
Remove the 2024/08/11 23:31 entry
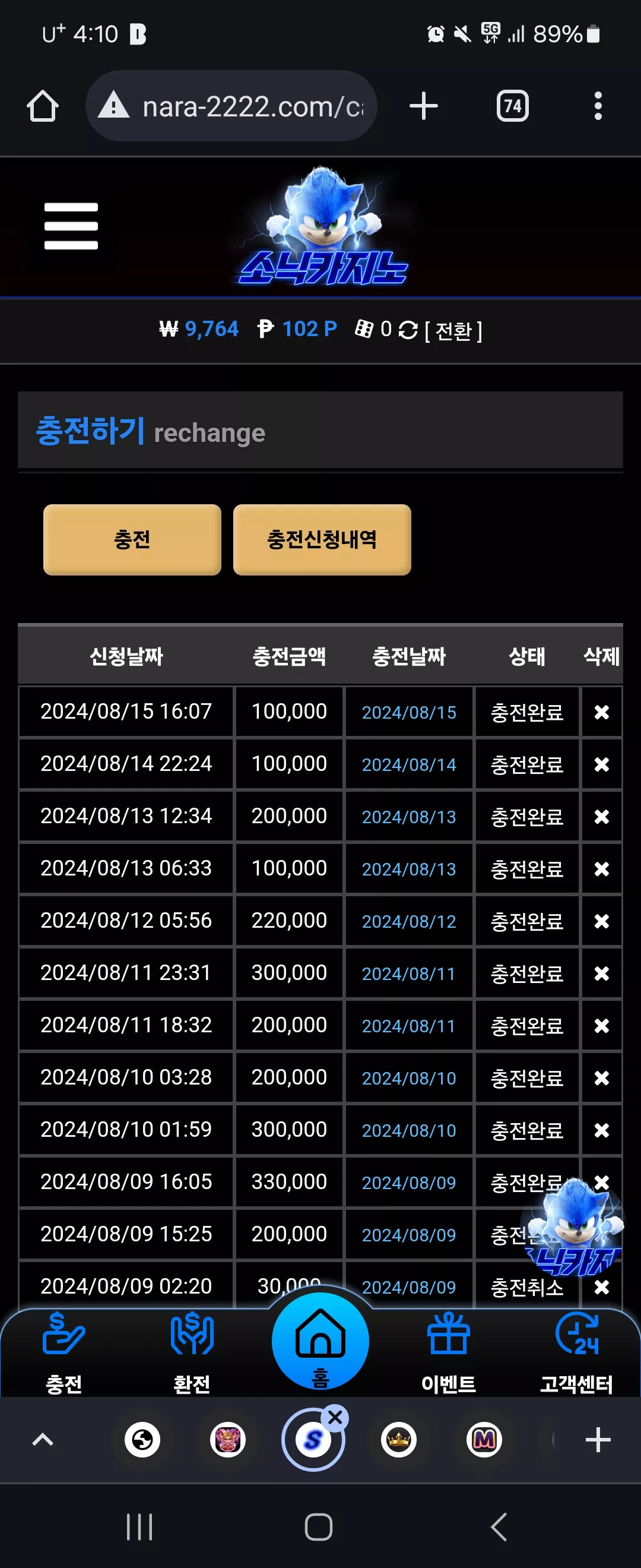pos(601,974)
